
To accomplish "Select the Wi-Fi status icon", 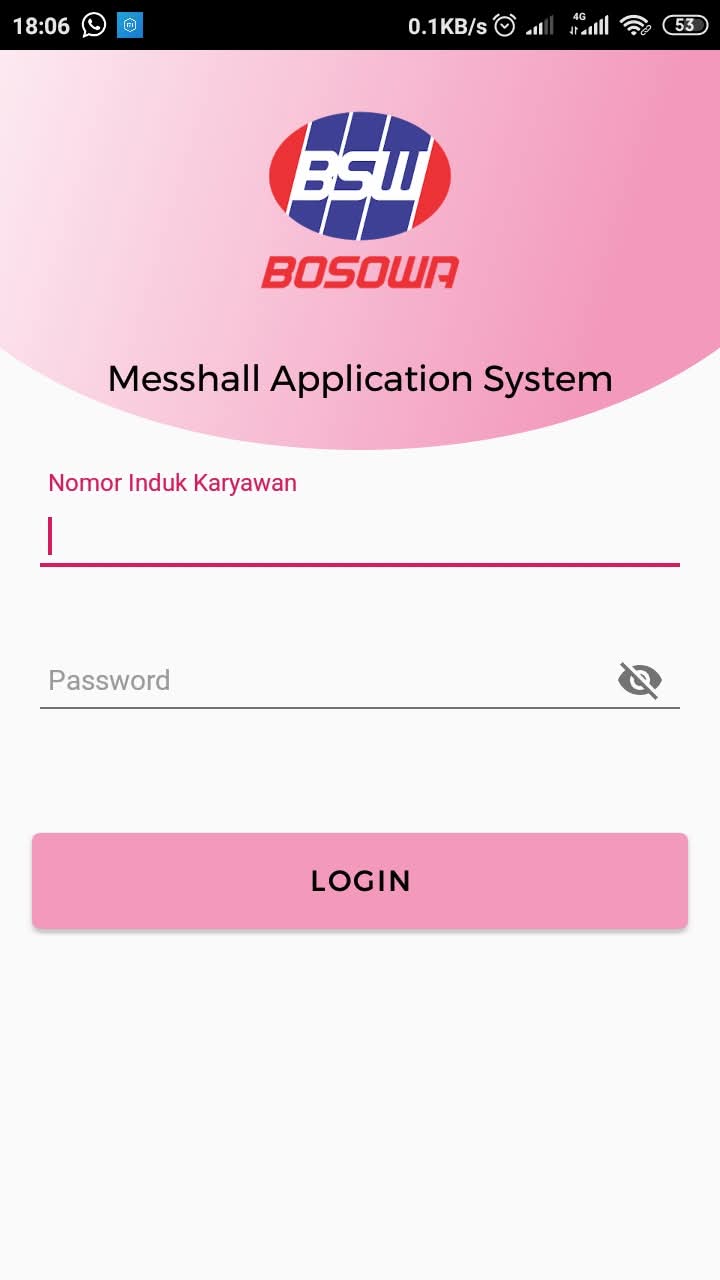I will tap(633, 25).
